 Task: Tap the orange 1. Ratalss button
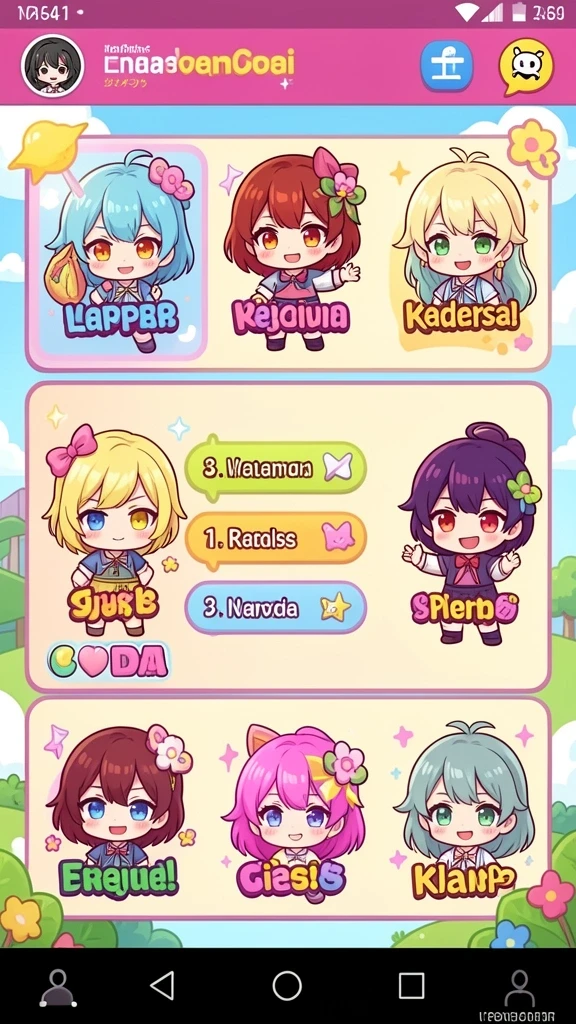[x=276, y=538]
